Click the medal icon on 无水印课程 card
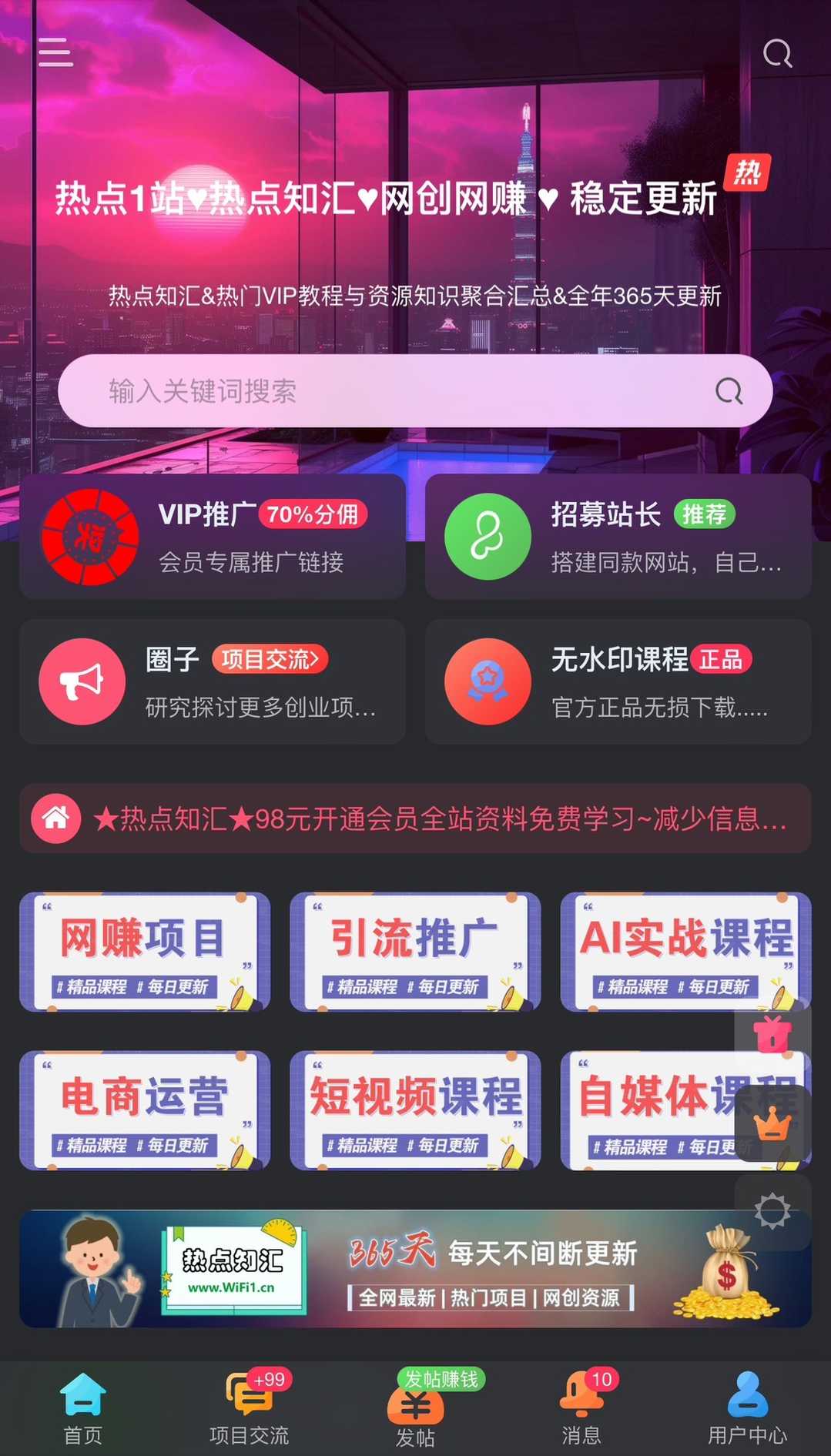The width and height of the screenshot is (831, 1456). [x=488, y=681]
